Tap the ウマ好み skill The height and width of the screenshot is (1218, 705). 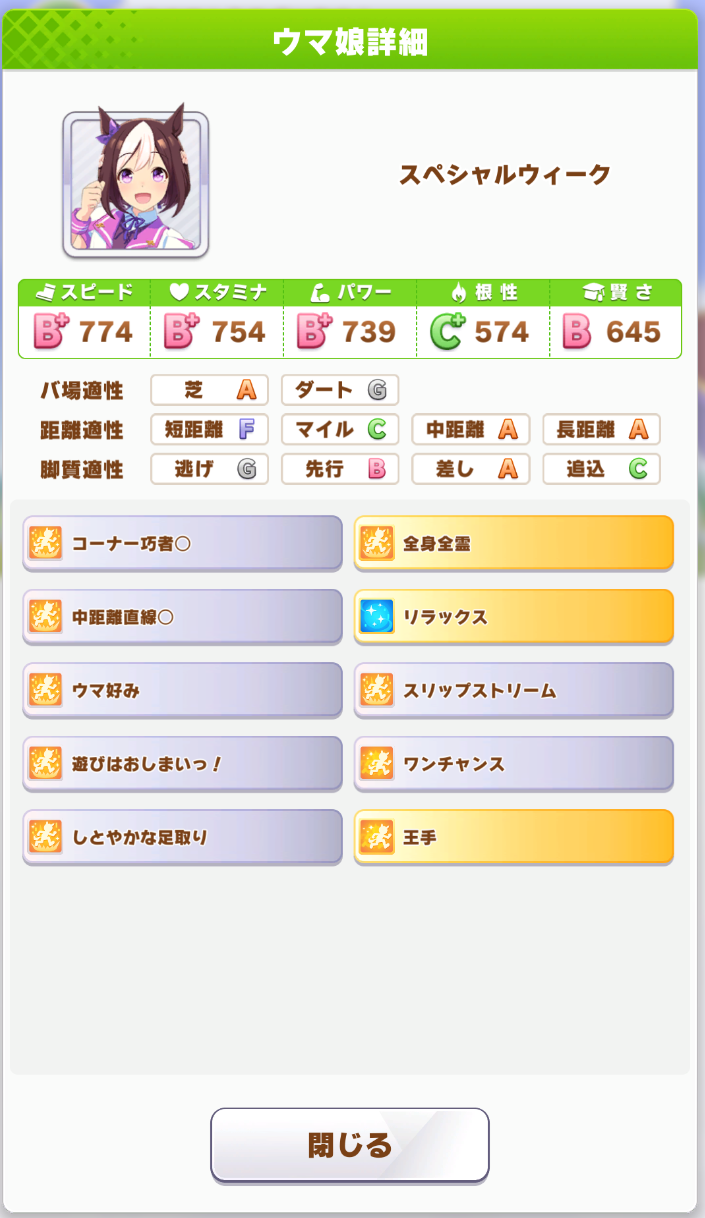(x=183, y=690)
